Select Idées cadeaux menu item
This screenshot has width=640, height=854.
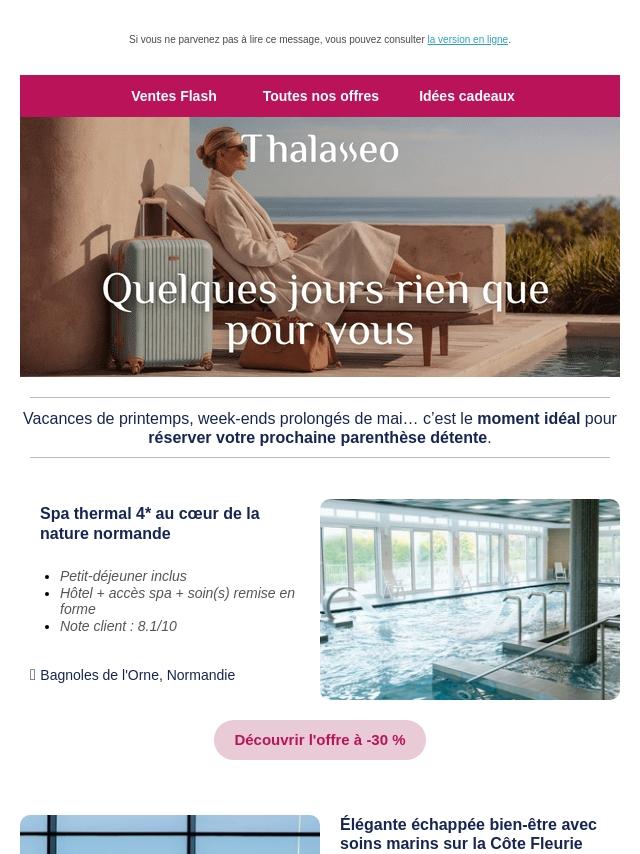click(x=466, y=96)
